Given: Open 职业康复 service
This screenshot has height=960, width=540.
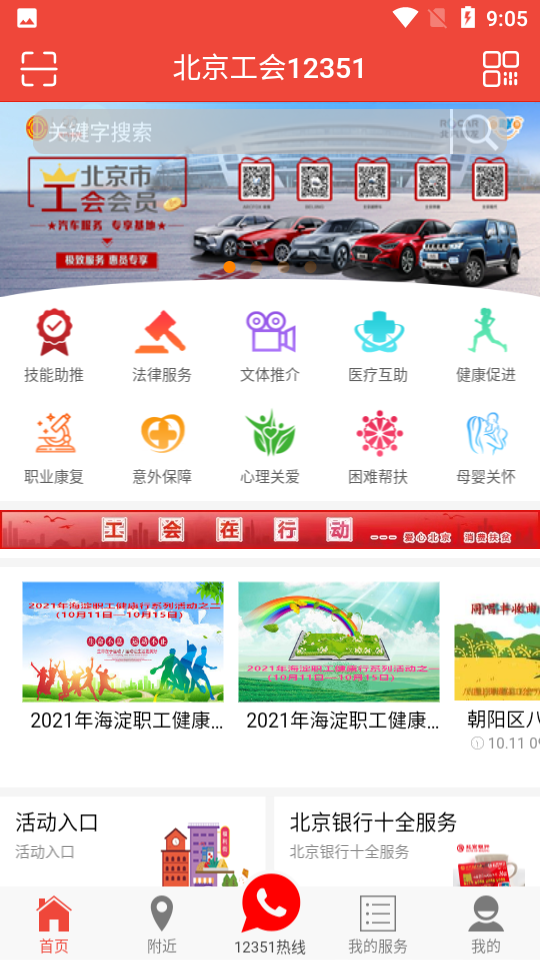Looking at the screenshot, I should (54, 448).
